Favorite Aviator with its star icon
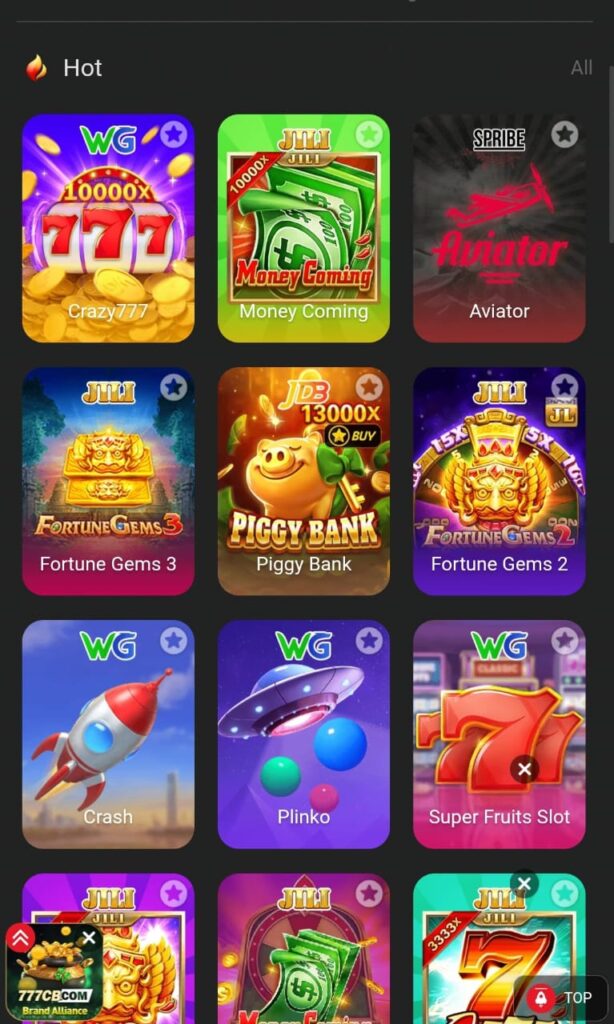Screen dimensions: 614x1024 [565, 134]
